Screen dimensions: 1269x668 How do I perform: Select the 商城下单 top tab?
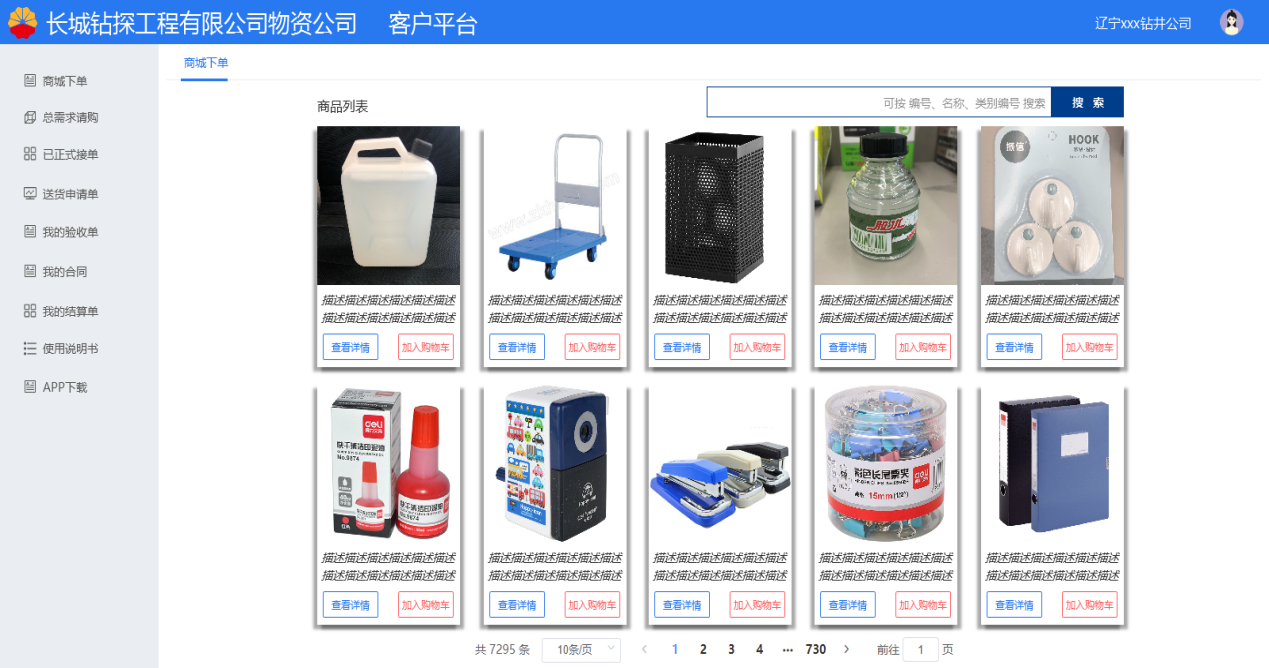point(206,63)
